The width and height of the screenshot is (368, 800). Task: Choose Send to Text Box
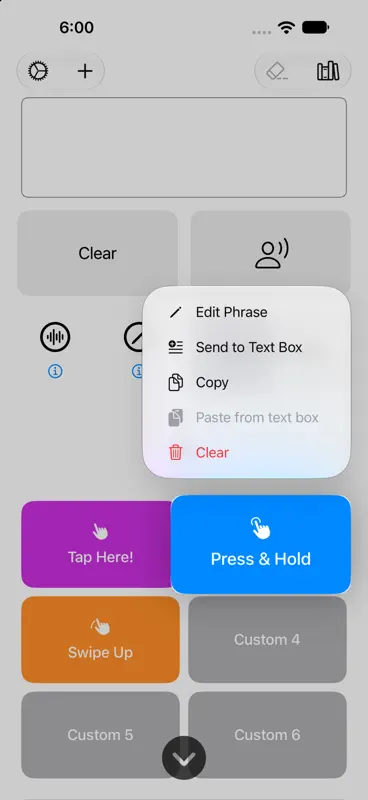pyautogui.click(x=247, y=347)
